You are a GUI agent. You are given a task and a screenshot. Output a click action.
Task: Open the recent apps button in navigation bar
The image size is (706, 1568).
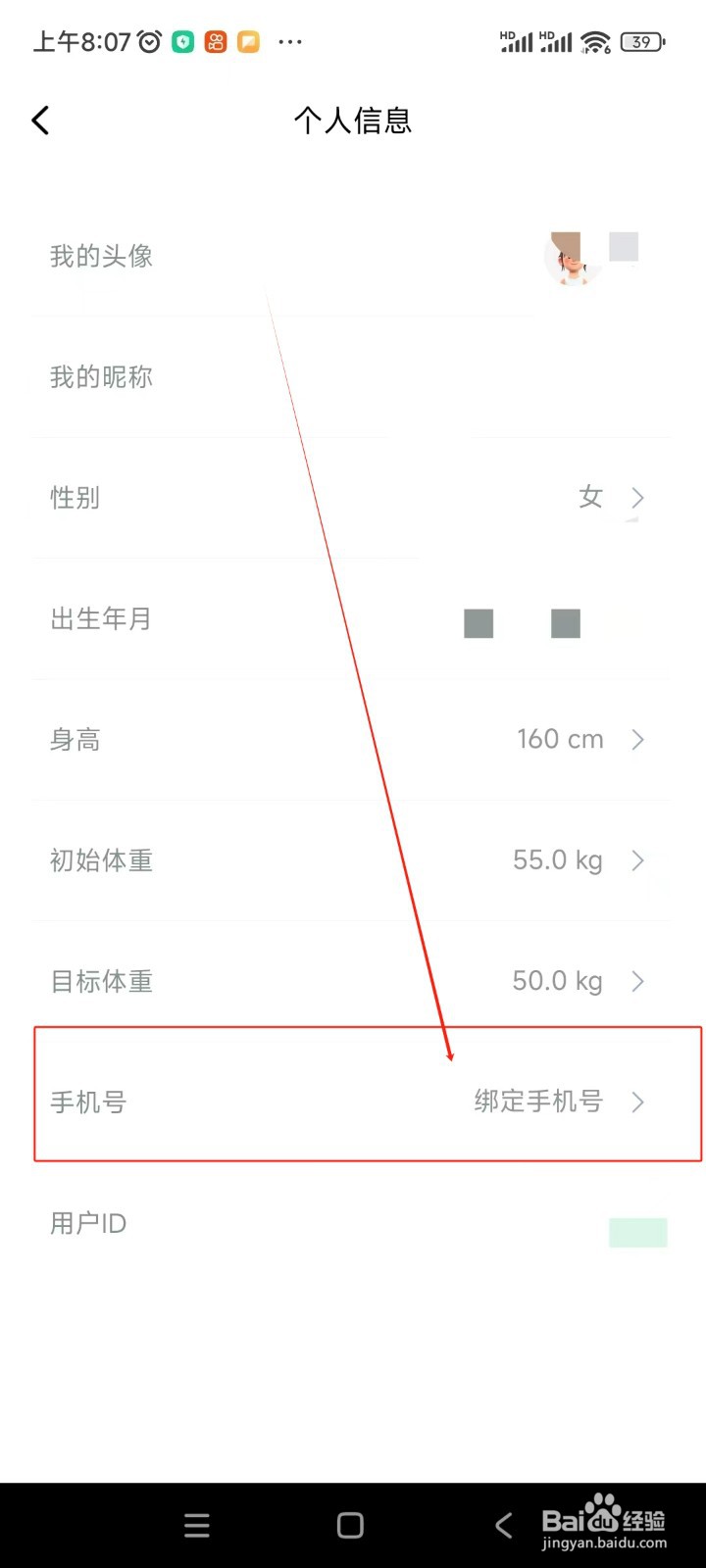(x=196, y=1525)
